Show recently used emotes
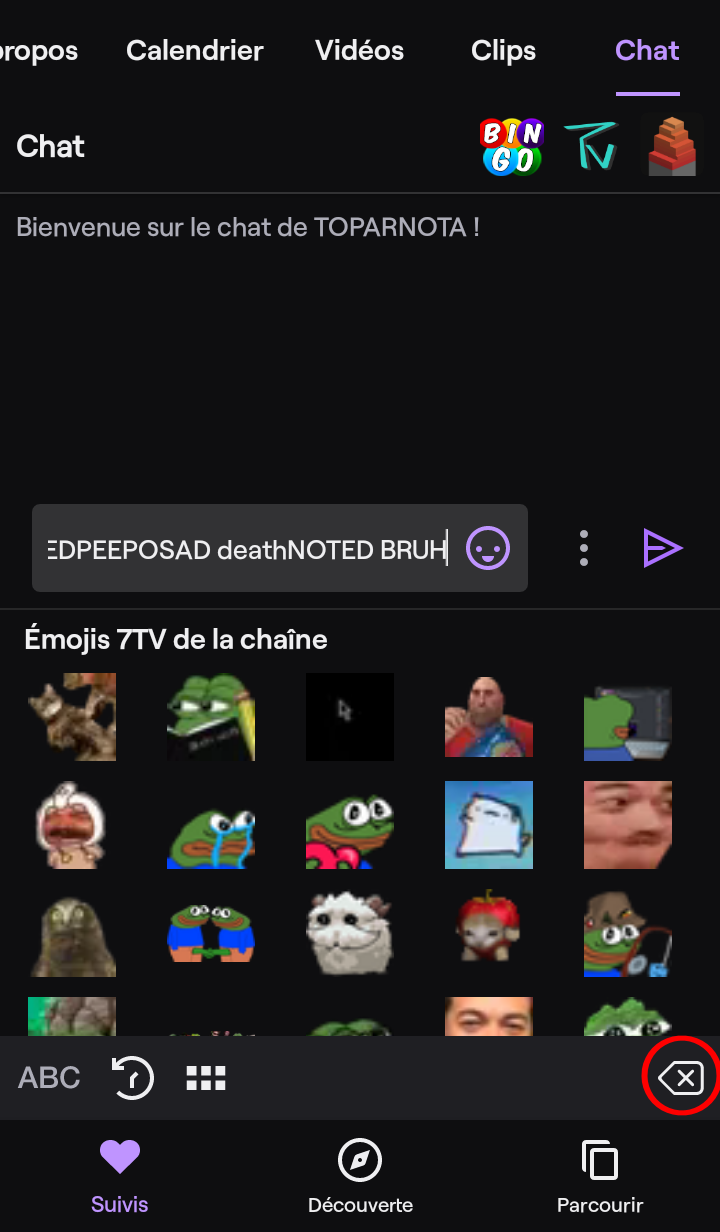 pyautogui.click(x=132, y=1077)
